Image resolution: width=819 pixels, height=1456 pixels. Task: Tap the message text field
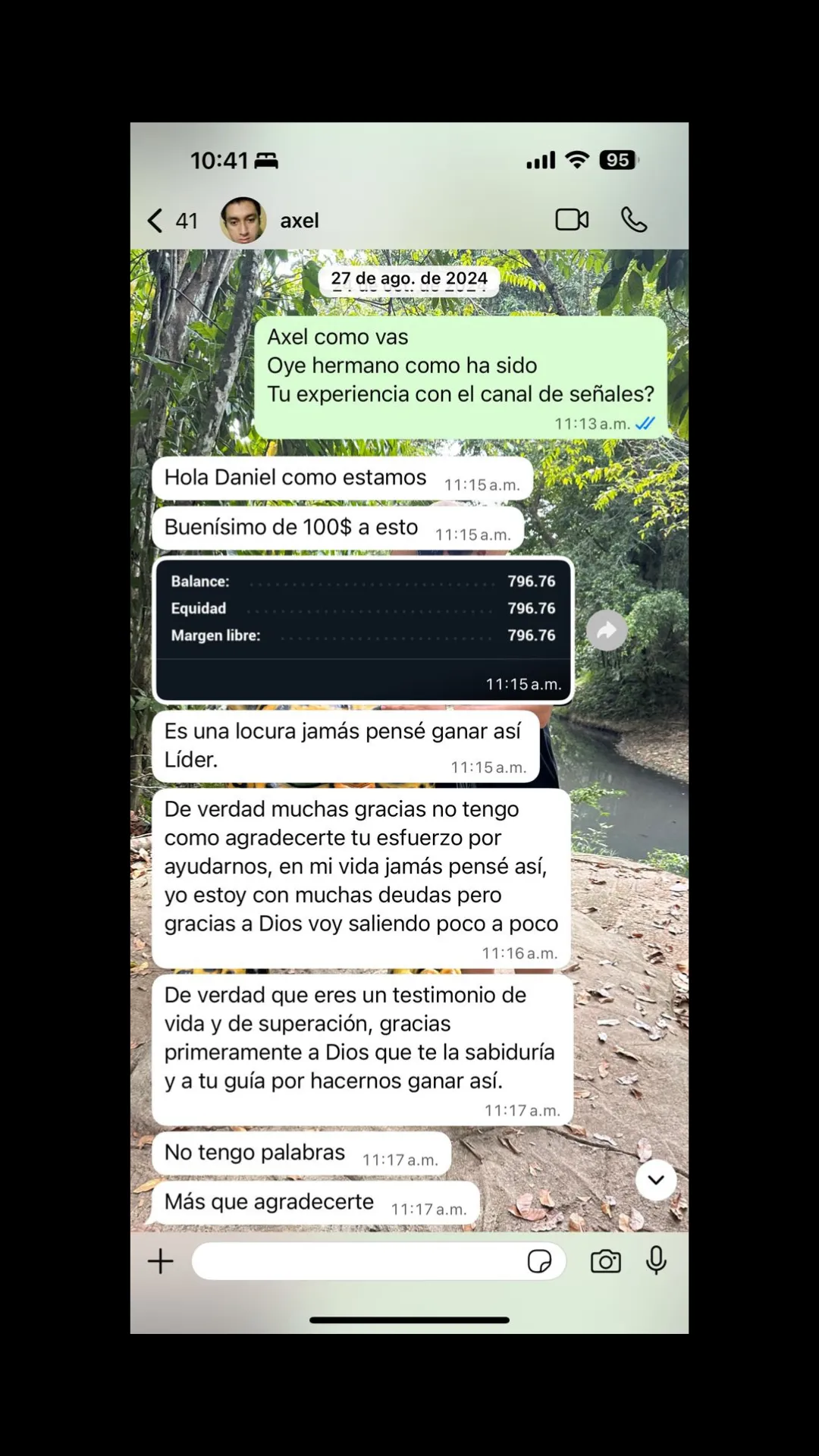356,1262
